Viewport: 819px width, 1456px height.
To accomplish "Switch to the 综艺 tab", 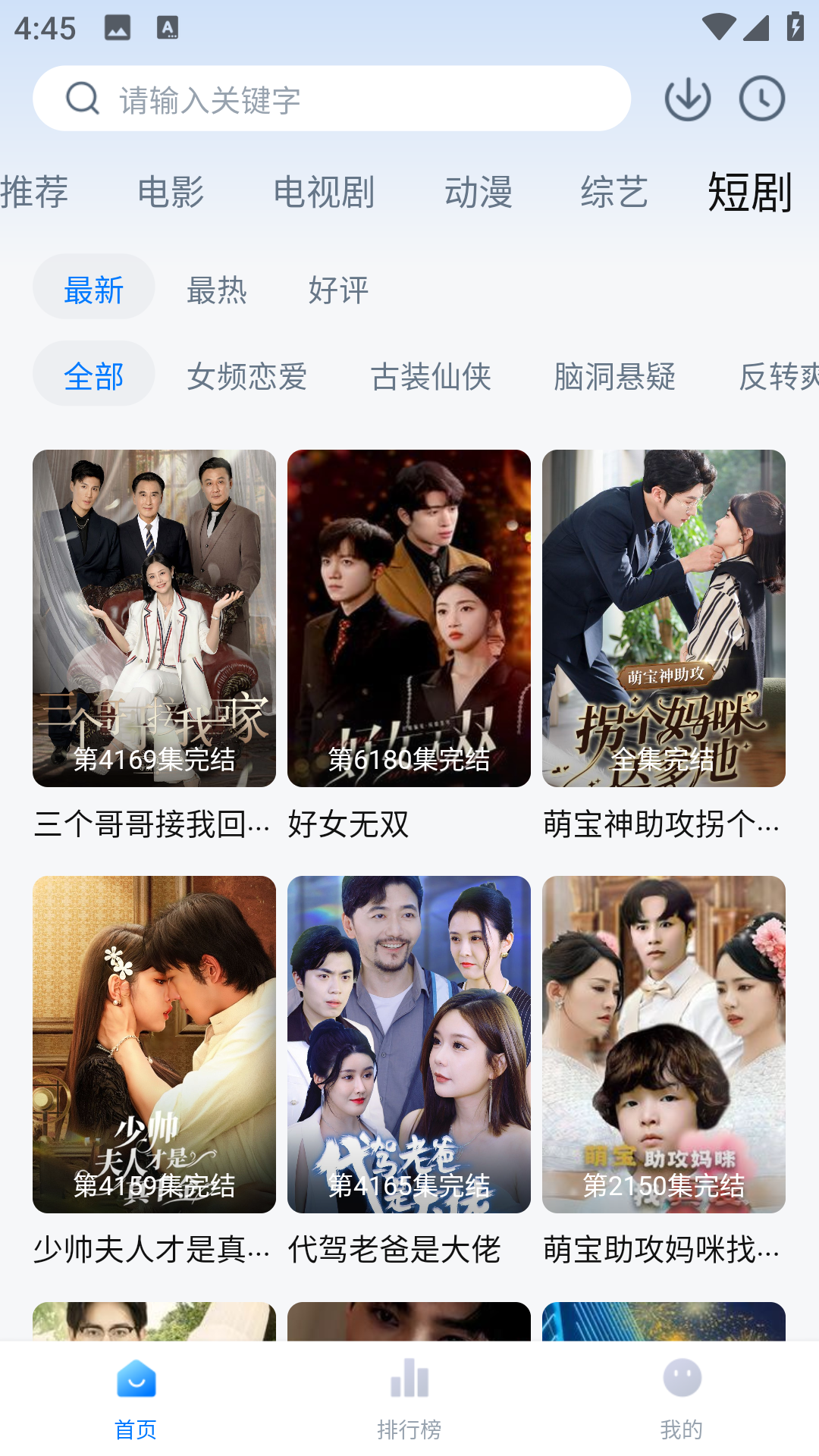I will click(x=614, y=192).
